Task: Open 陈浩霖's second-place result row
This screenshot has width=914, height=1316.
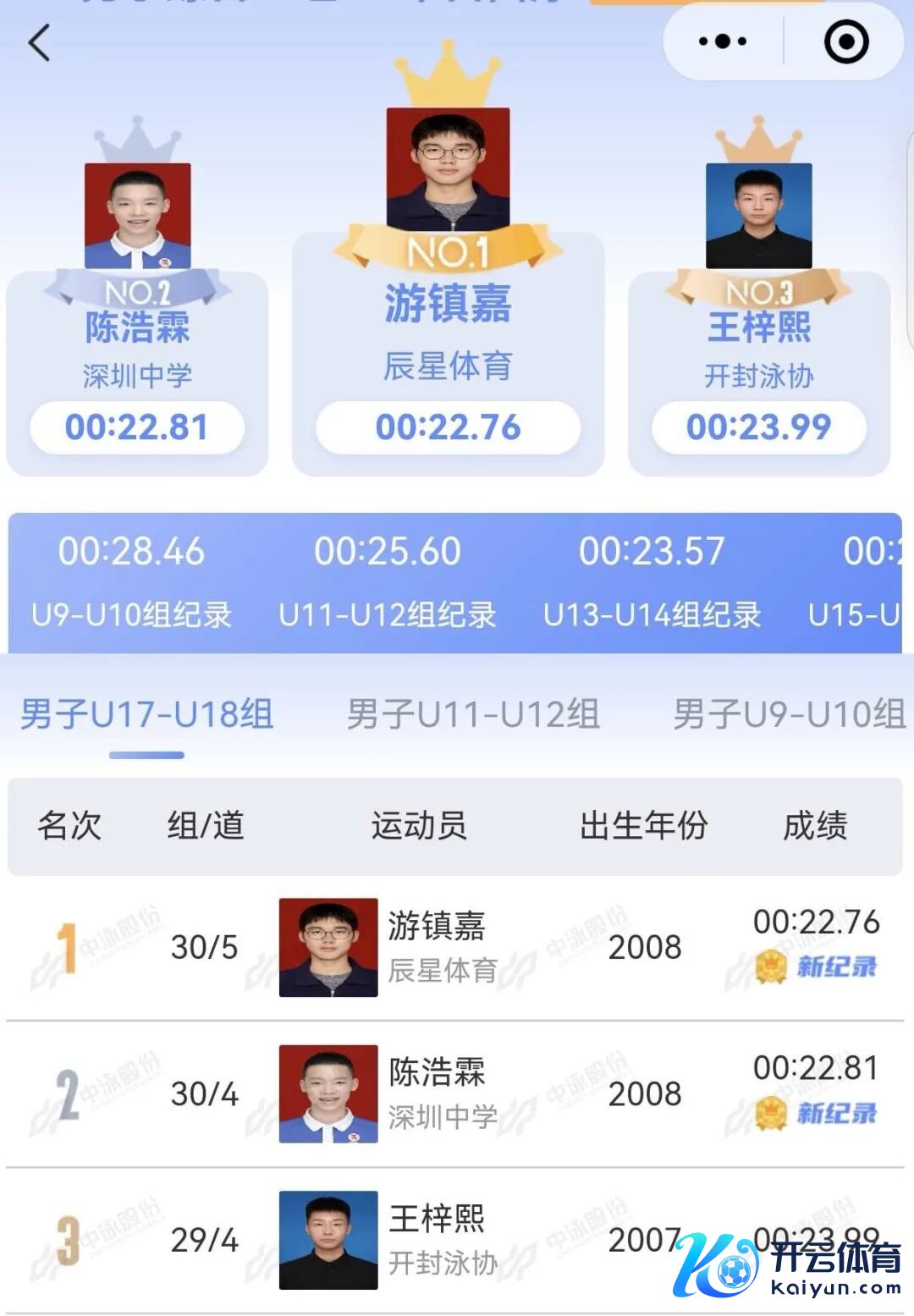Action: point(455,1093)
